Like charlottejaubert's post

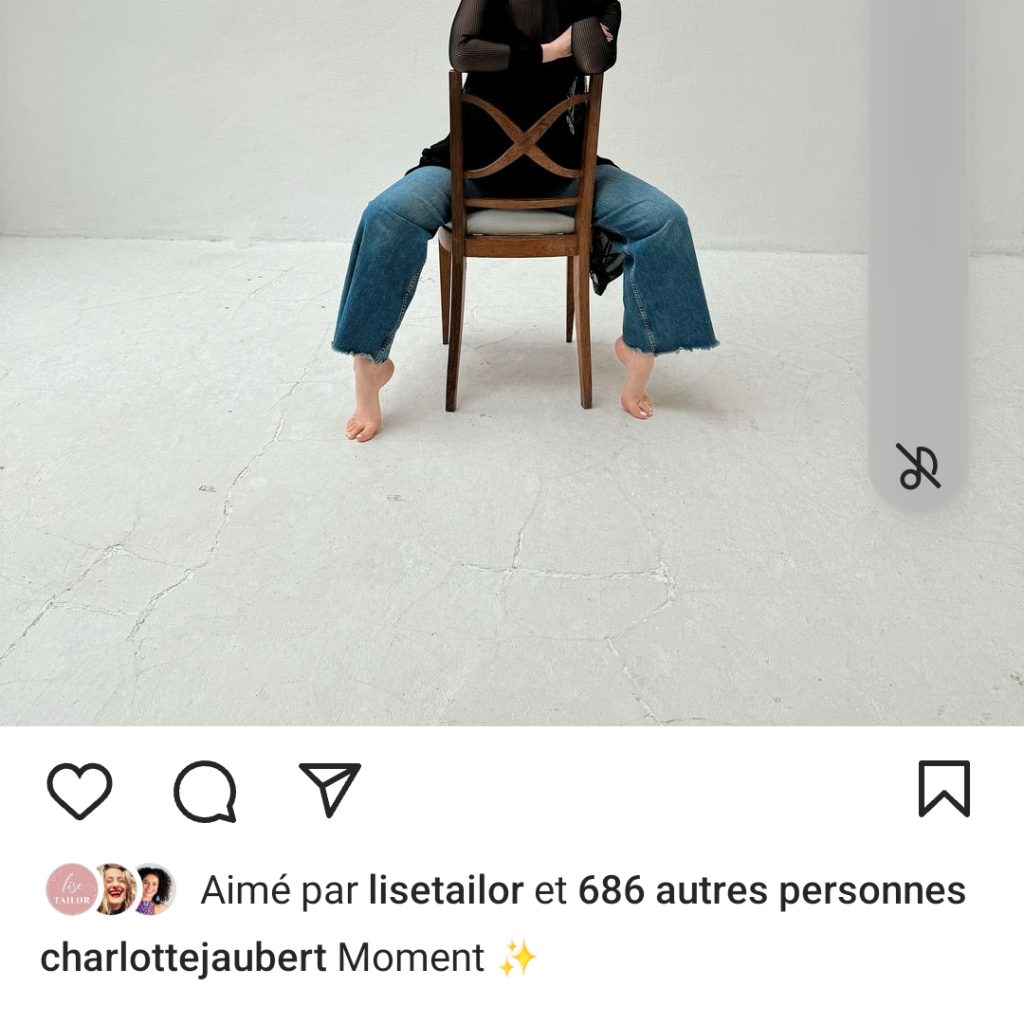(x=80, y=791)
